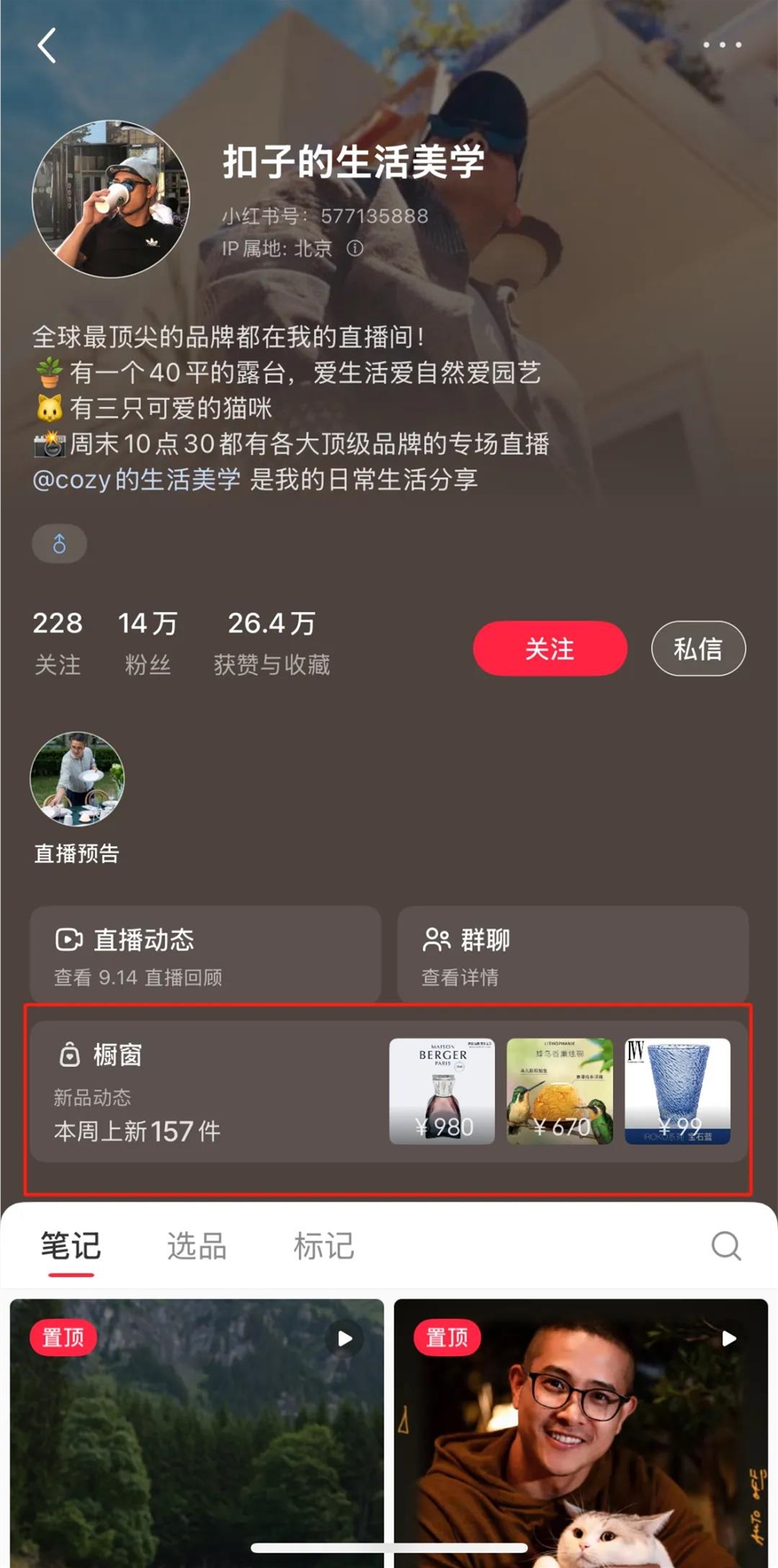Tap the red 关注 follow button

(x=549, y=648)
